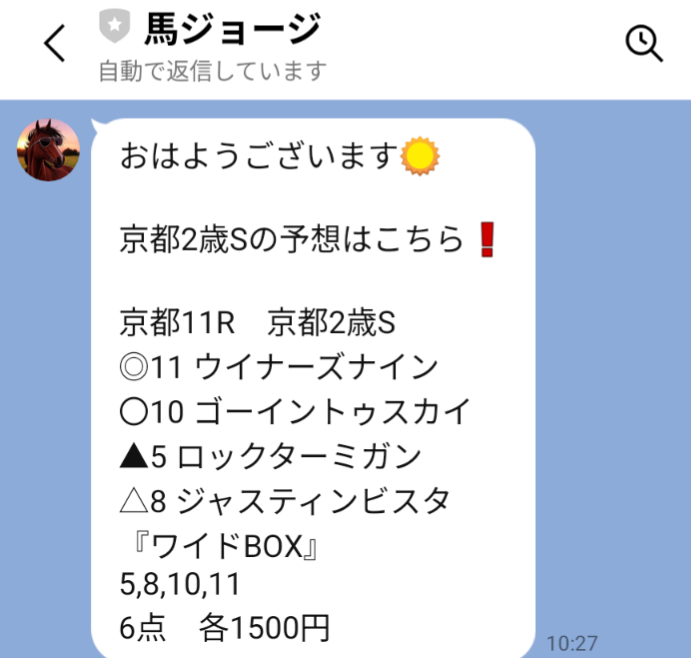Open the chat search clock icon
The height and width of the screenshot is (658, 691).
pos(643,43)
